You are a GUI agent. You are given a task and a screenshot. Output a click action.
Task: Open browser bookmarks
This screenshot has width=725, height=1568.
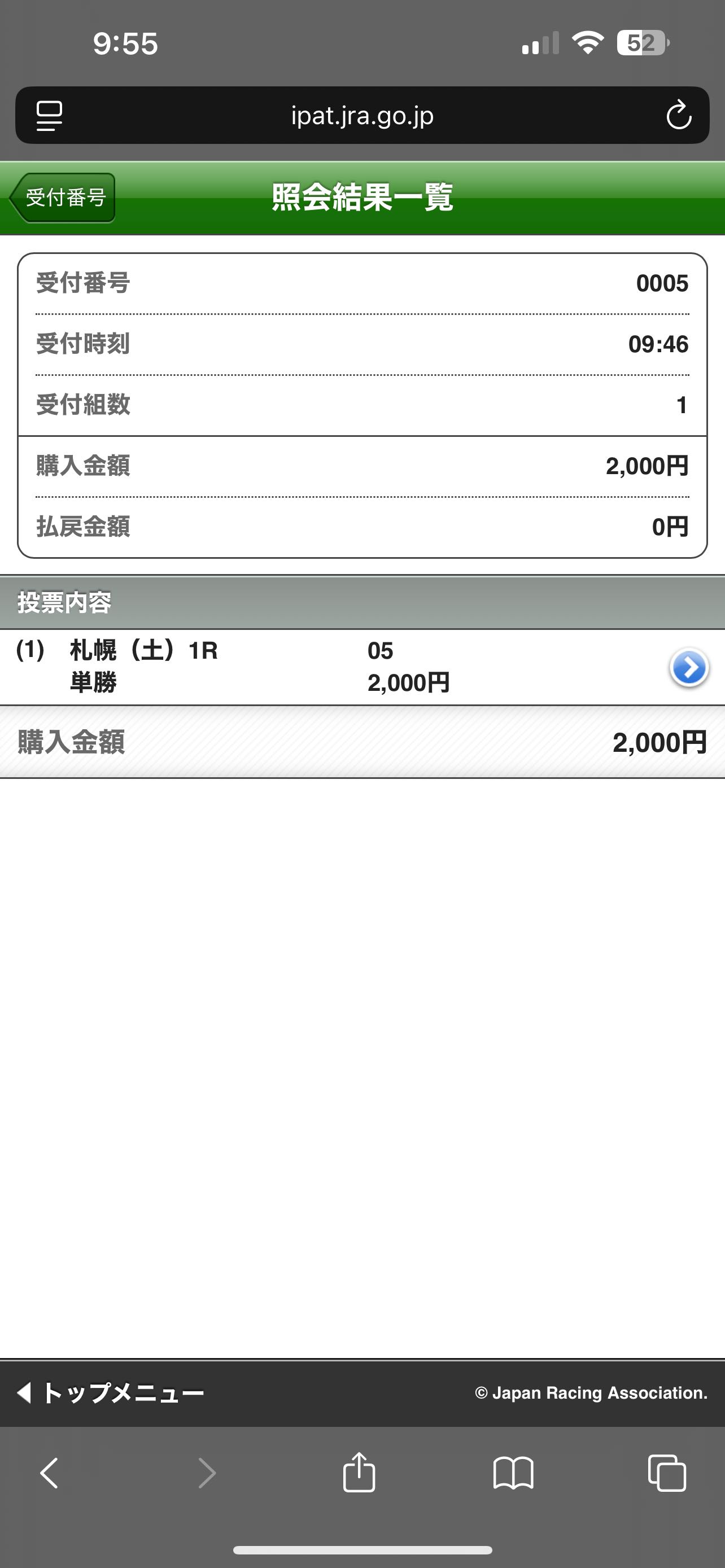[513, 1473]
